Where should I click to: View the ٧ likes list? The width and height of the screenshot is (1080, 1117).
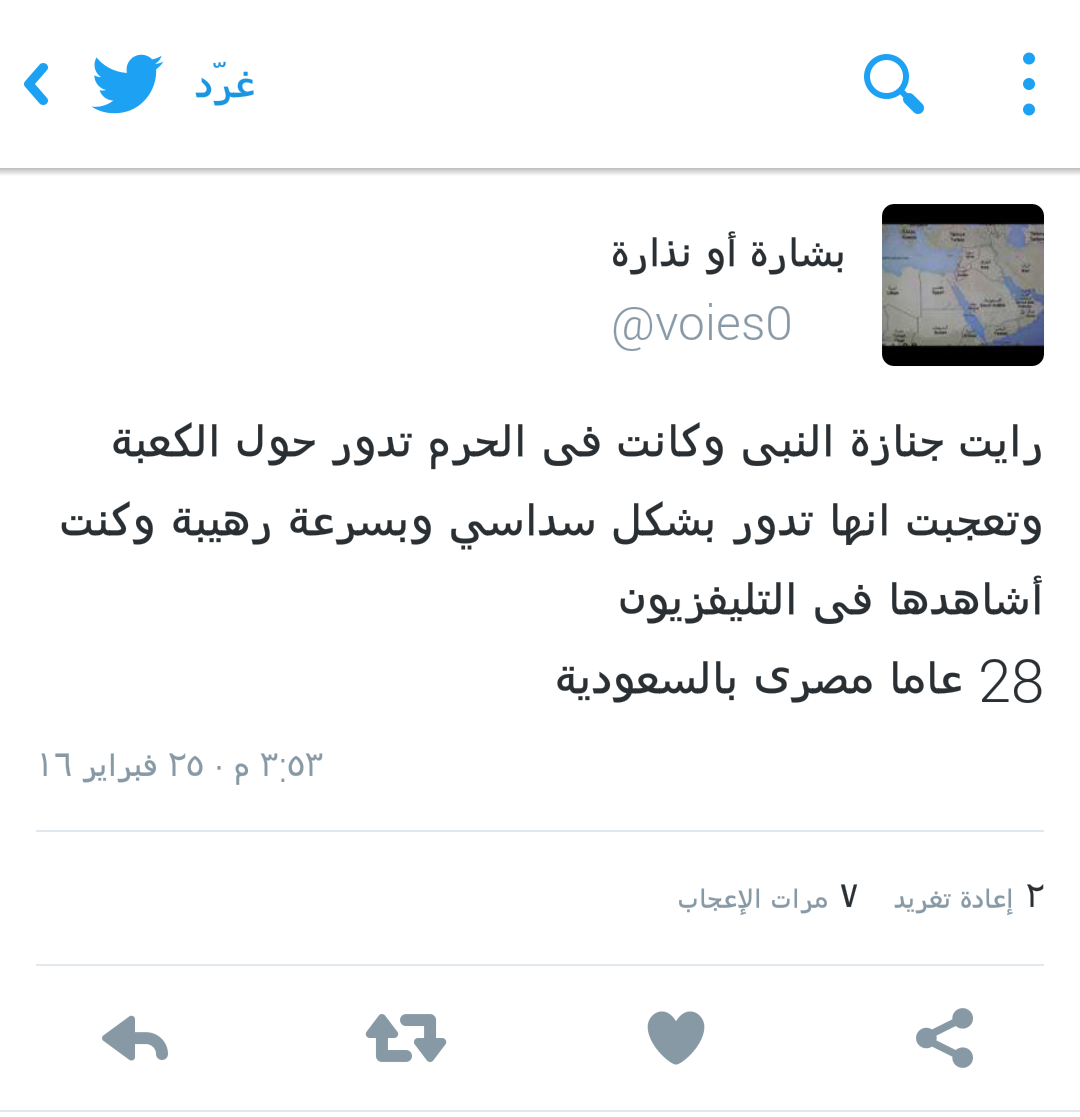pos(768,898)
